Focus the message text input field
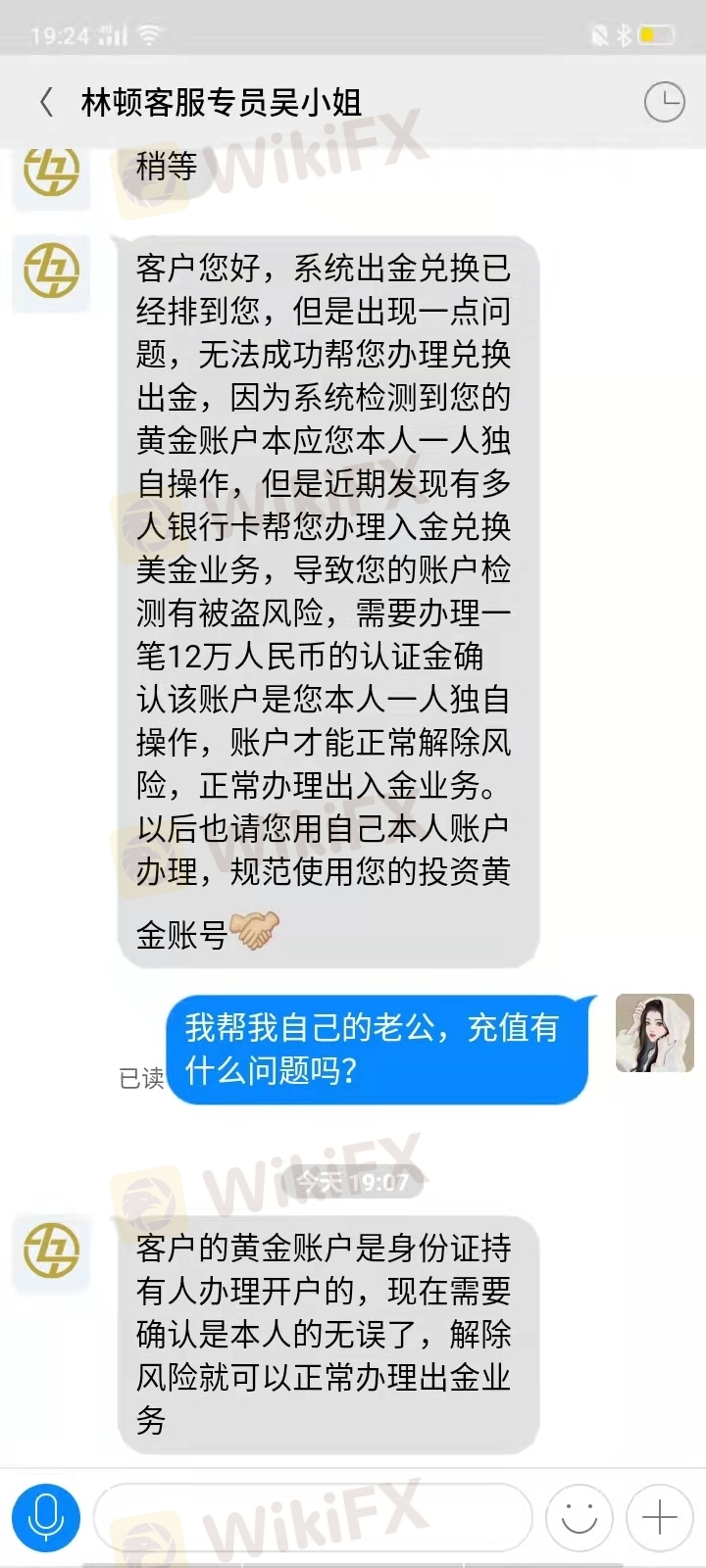 tap(314, 1518)
